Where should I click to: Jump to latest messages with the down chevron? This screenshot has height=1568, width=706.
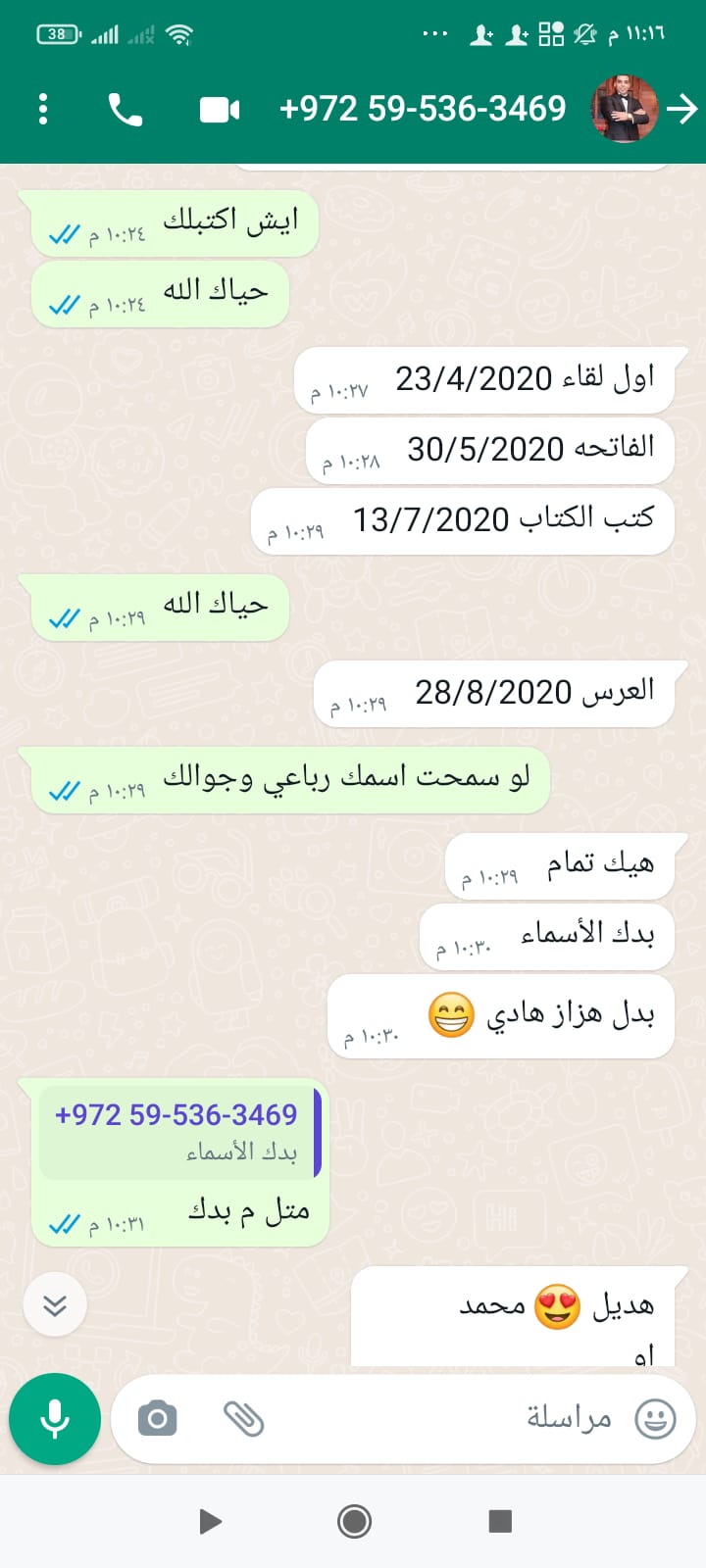(x=55, y=1304)
